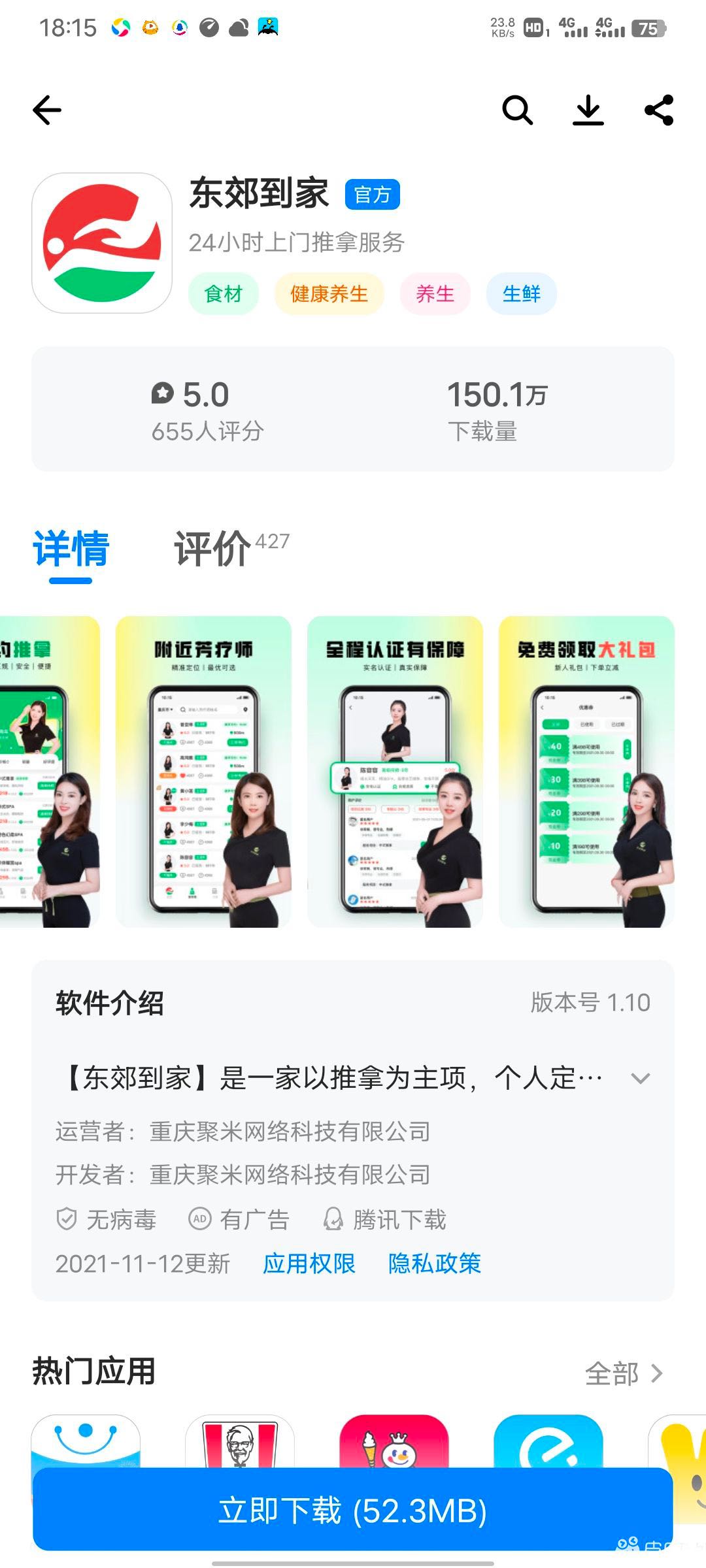Open the 免费领取大礼包 screenshot

click(586, 771)
